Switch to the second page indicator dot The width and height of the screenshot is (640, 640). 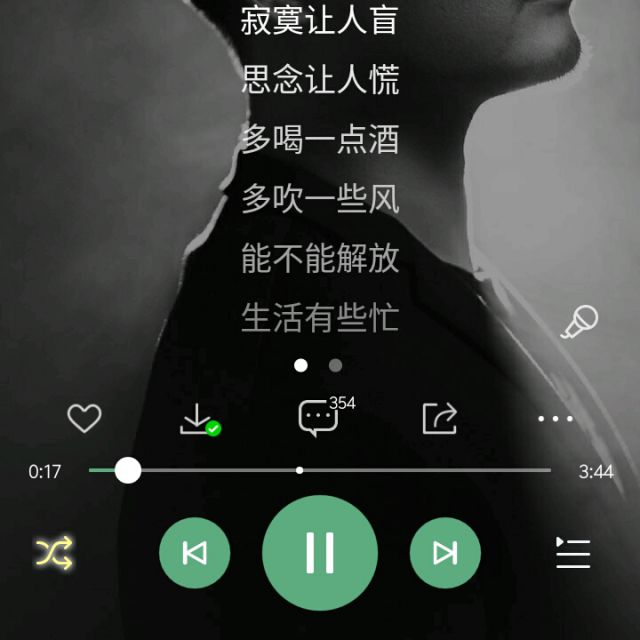point(335,365)
